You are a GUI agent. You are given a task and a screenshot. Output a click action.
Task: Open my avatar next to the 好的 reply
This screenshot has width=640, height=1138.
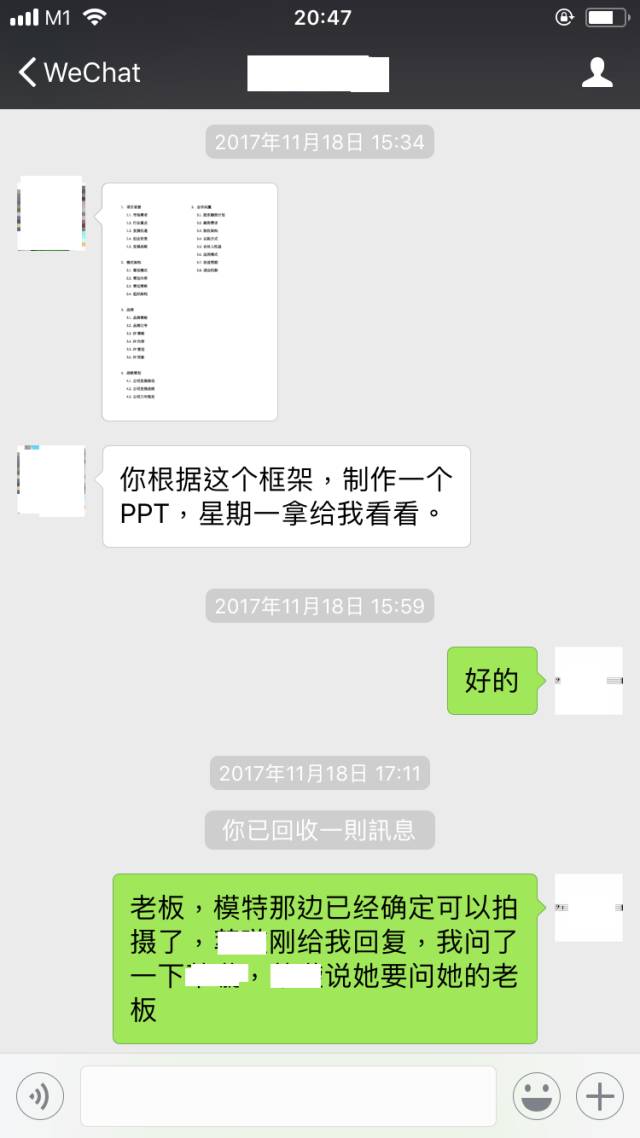tap(588, 681)
